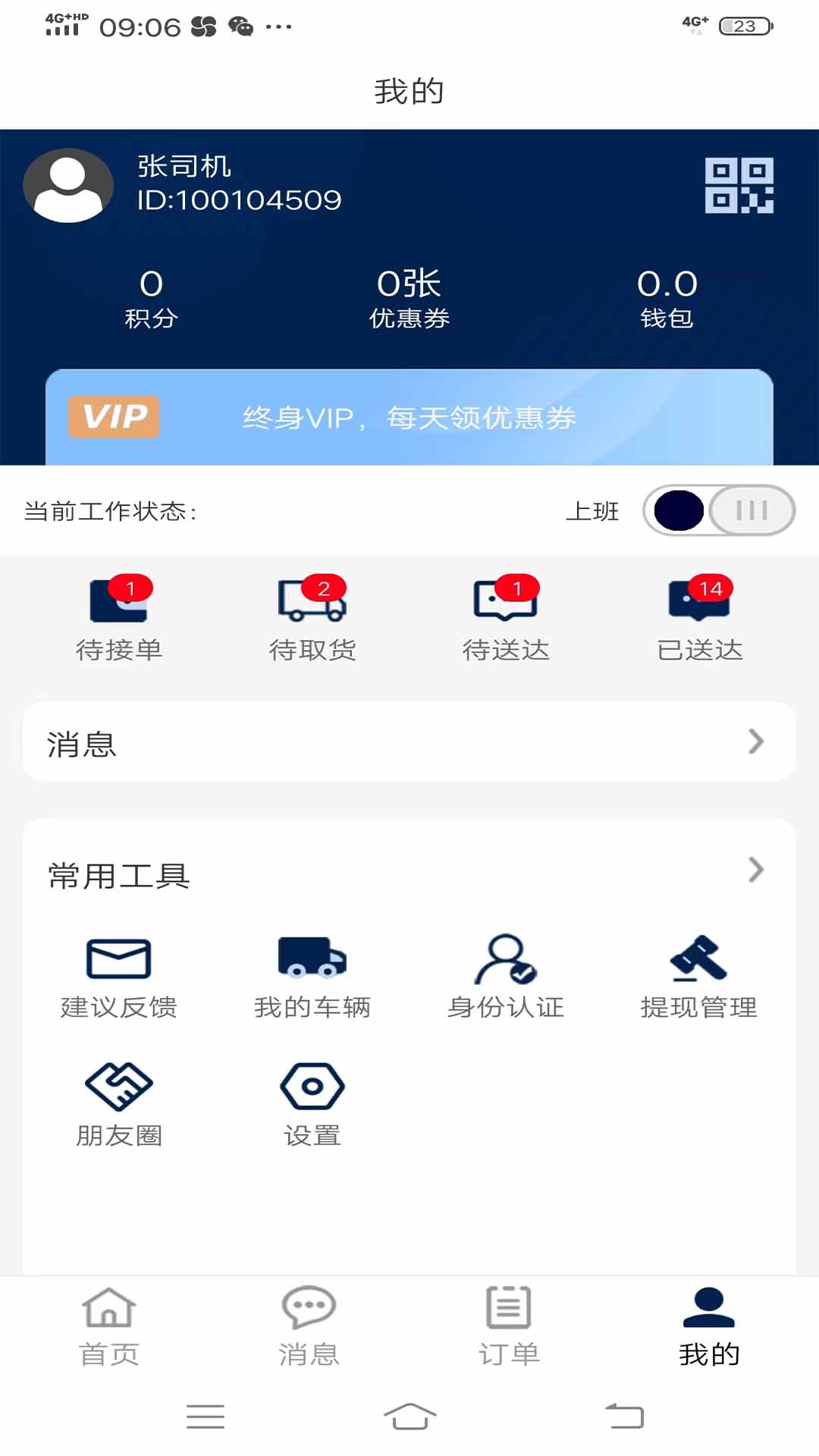View 已送达 orders

click(699, 619)
